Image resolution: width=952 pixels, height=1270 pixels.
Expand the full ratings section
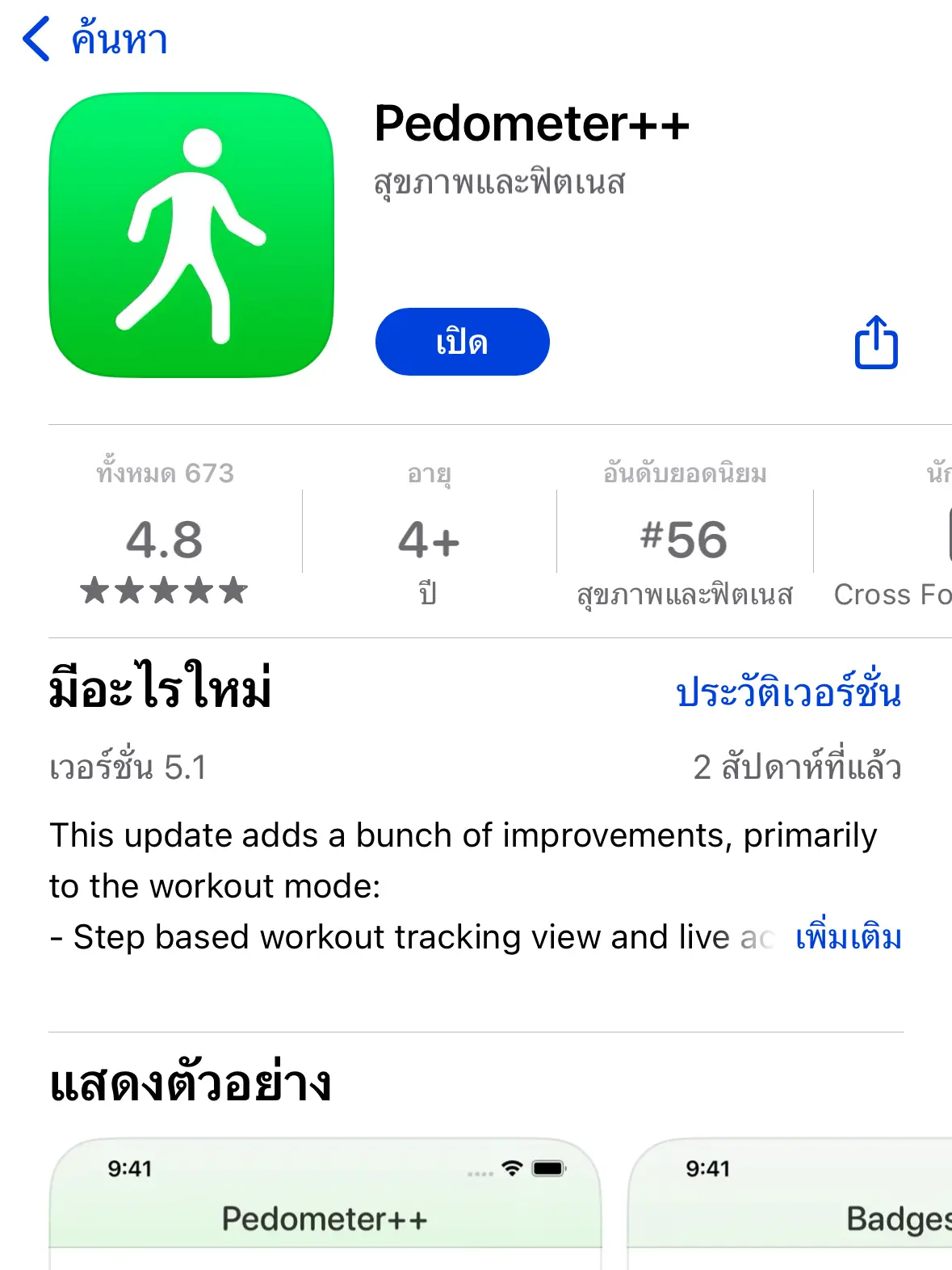click(161, 533)
